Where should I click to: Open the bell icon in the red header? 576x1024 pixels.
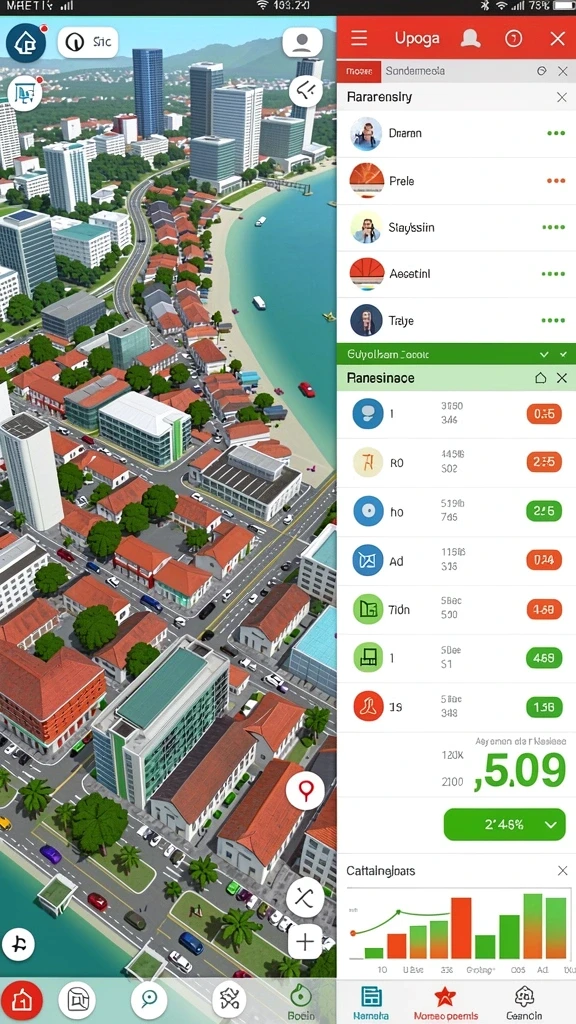(x=470, y=39)
